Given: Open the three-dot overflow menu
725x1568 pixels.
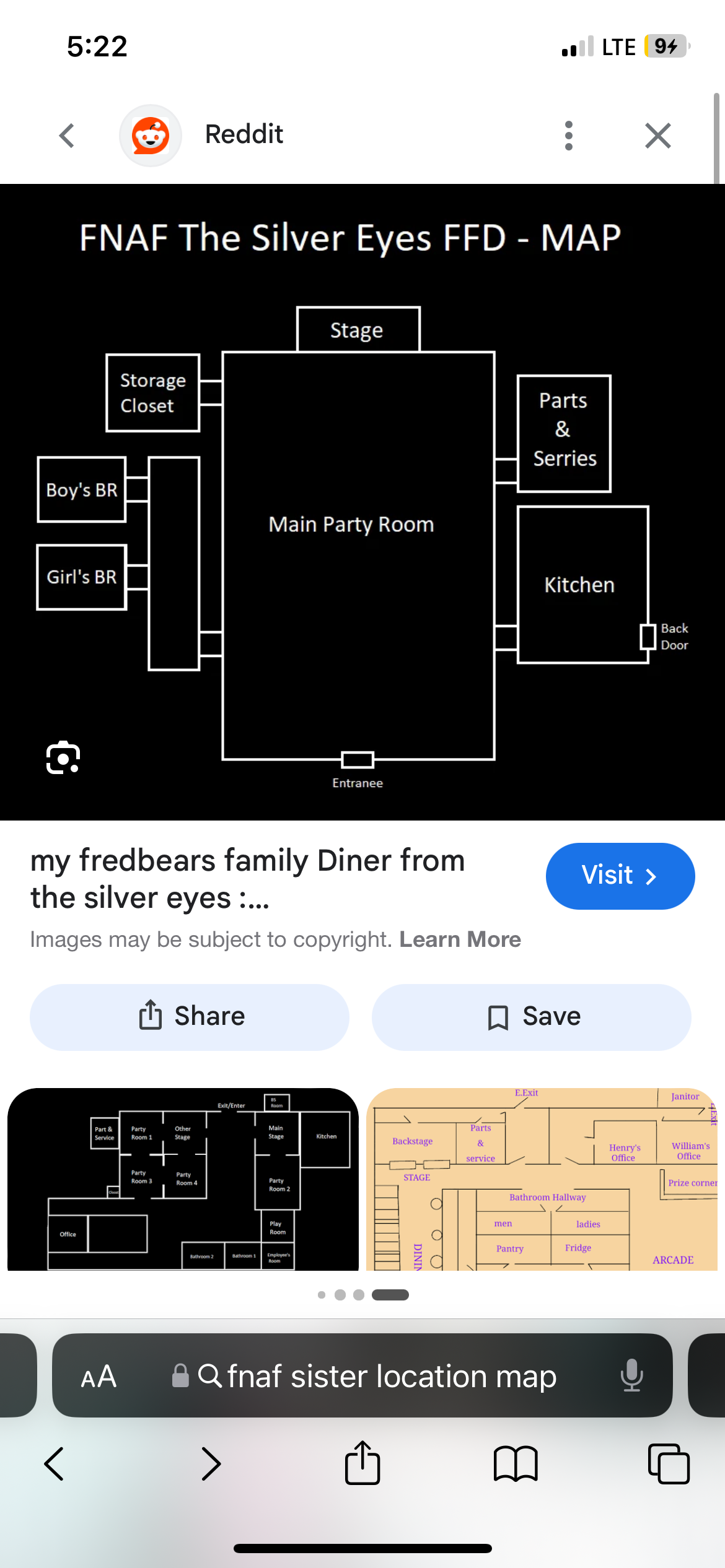Looking at the screenshot, I should [x=568, y=136].
